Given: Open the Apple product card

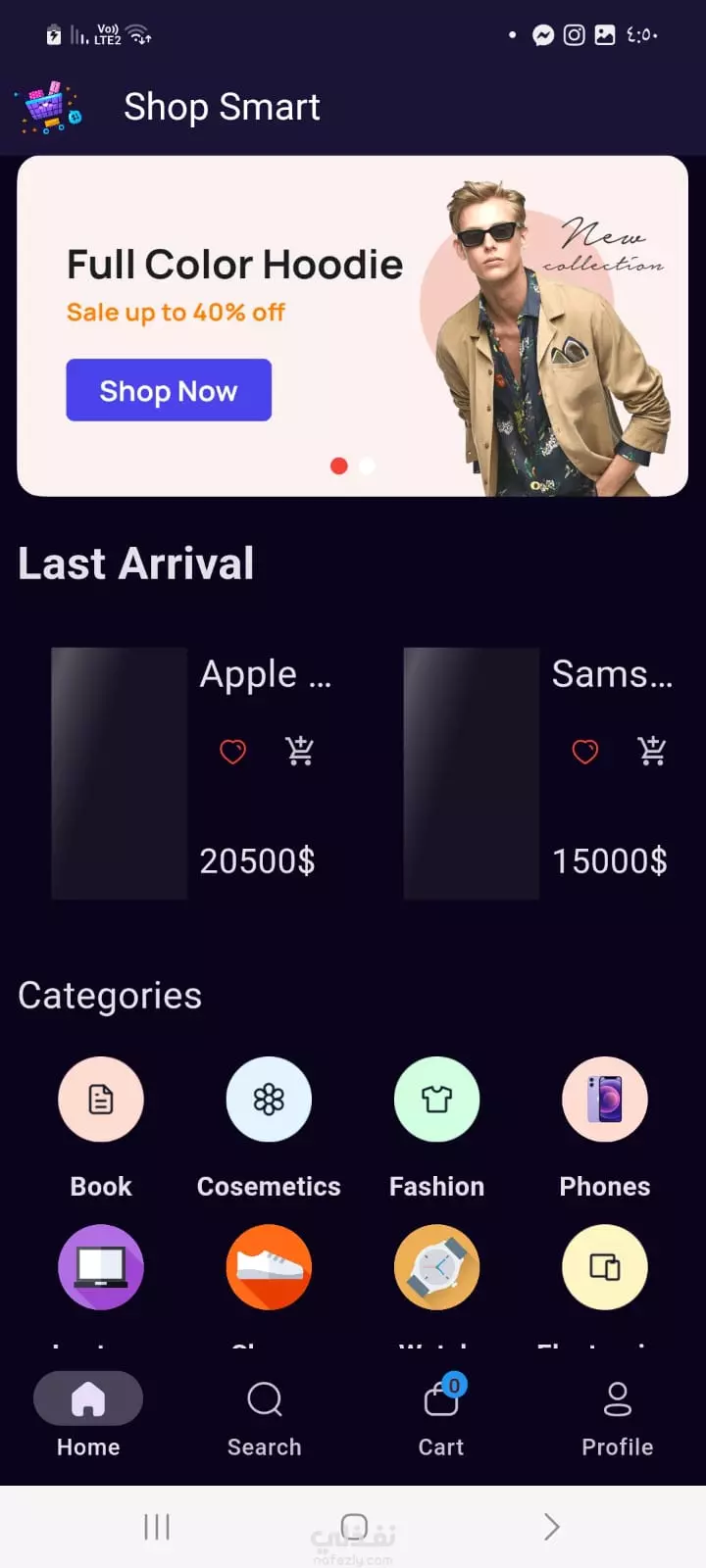Looking at the screenshot, I should (193, 773).
